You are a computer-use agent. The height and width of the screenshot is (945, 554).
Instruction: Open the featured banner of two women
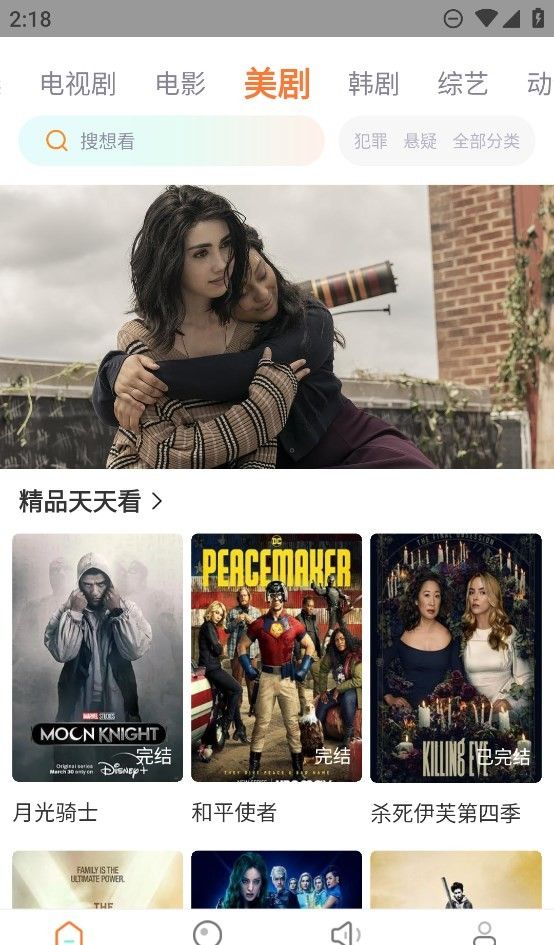click(277, 327)
